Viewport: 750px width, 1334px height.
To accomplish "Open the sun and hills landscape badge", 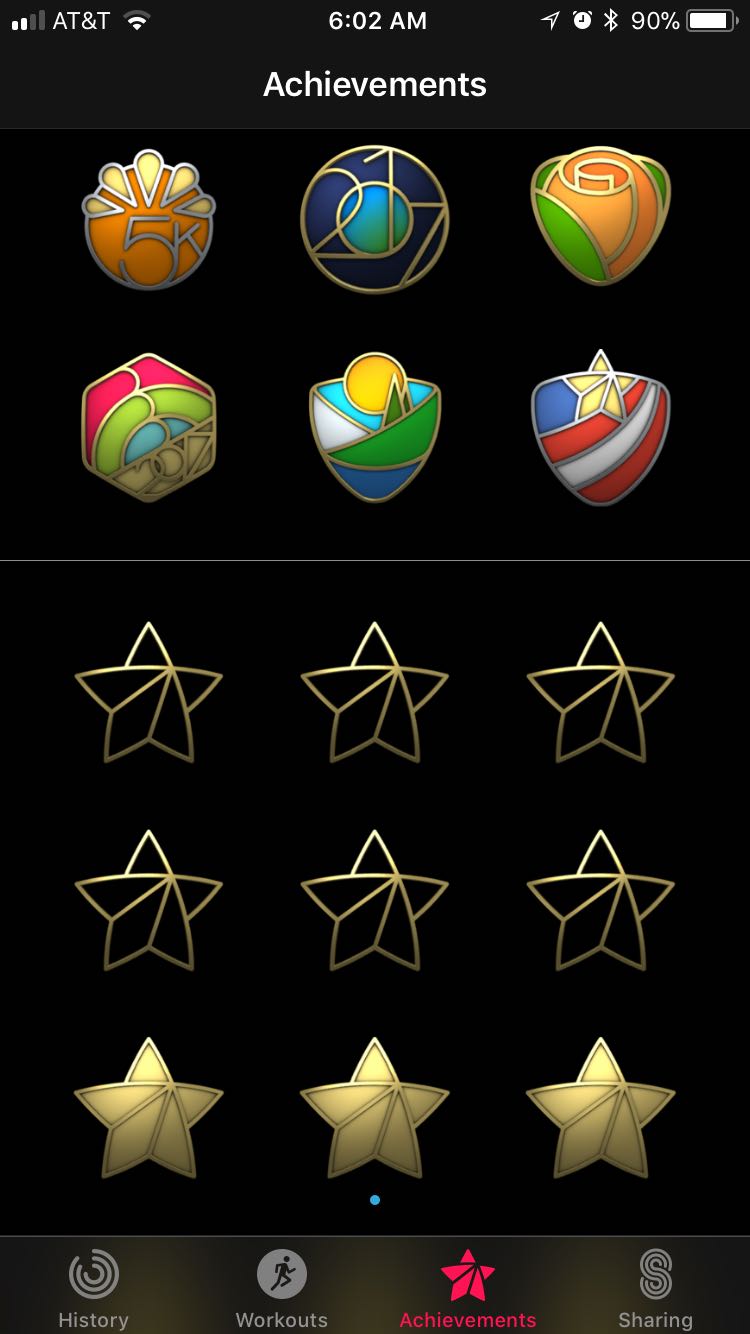I will click(x=374, y=426).
